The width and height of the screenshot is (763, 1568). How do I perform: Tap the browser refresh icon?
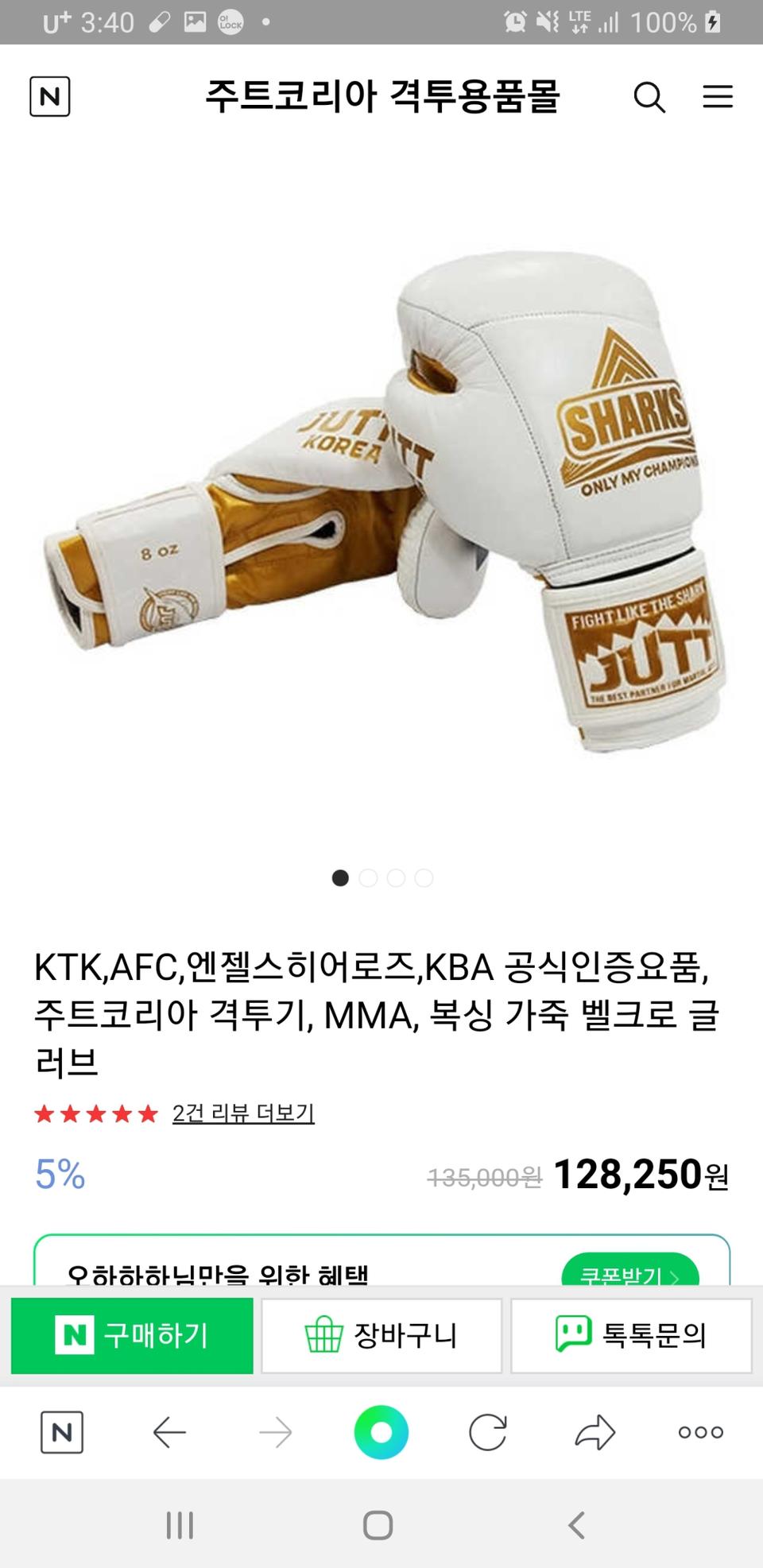(487, 1433)
